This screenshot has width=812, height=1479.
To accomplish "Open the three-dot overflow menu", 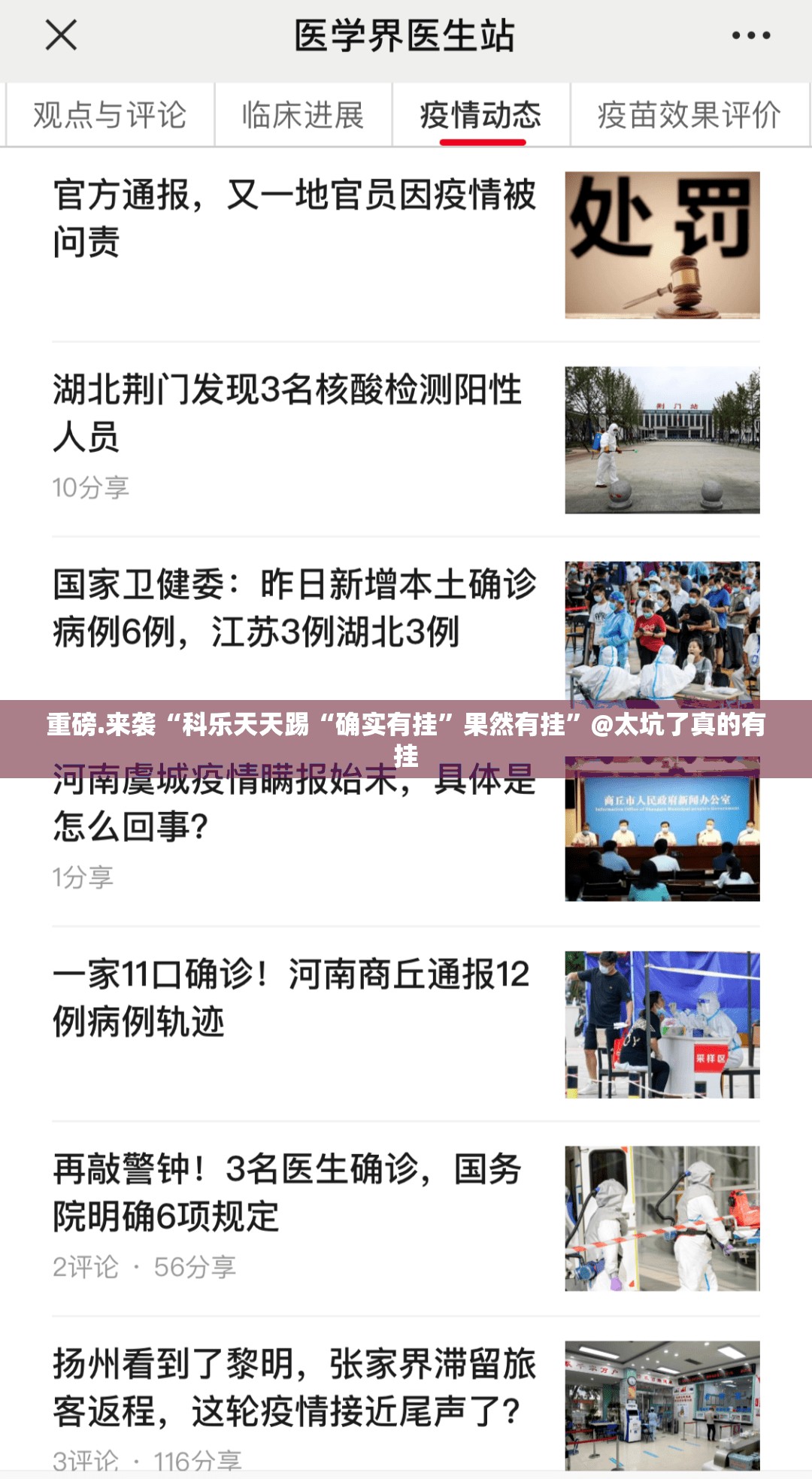I will coord(750,35).
